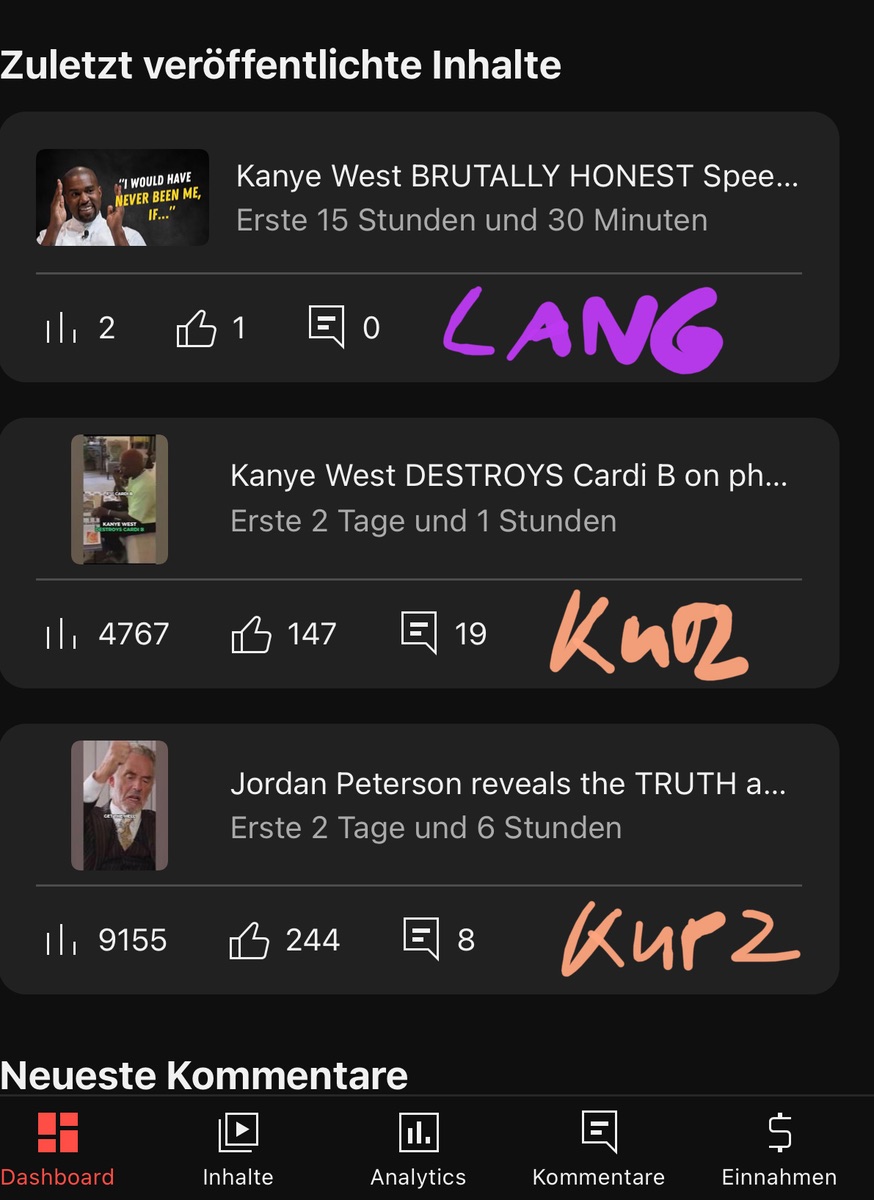Switch to the Kommentare tab
874x1200 pixels.
tap(598, 1149)
